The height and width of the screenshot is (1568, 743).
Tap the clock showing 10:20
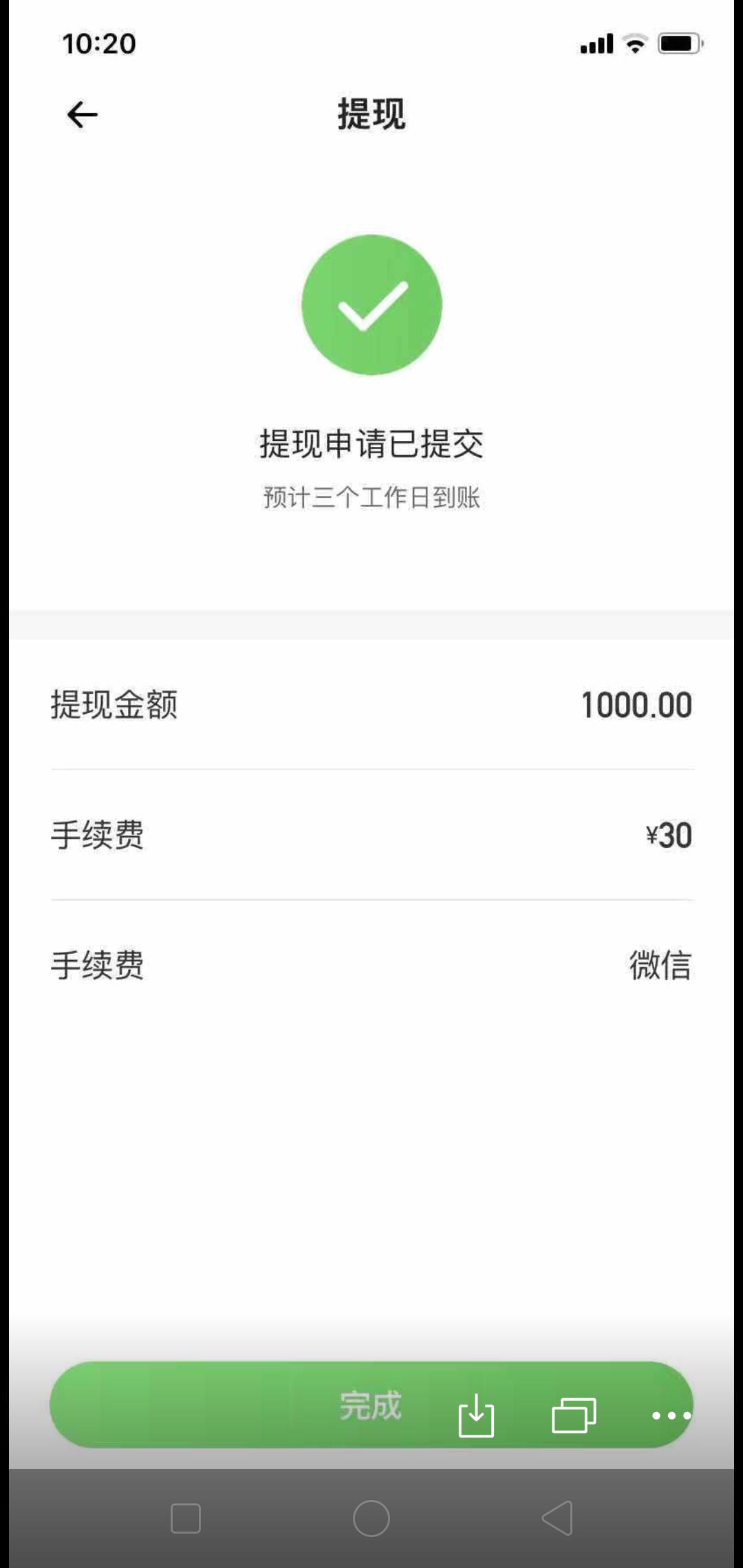[98, 43]
